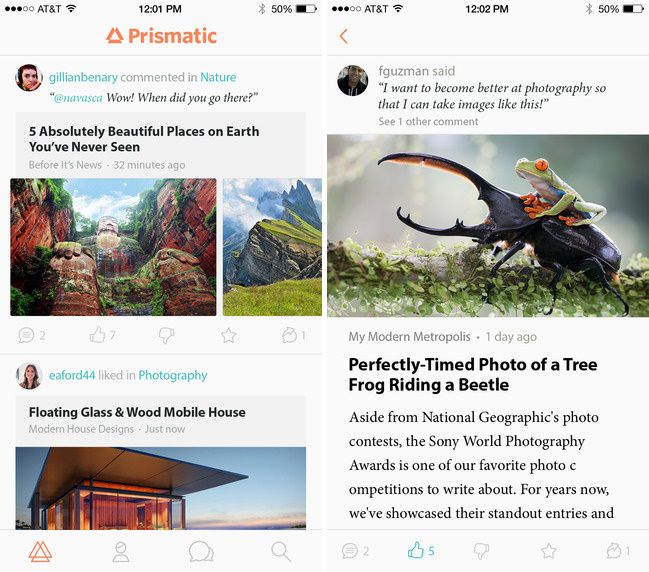The height and width of the screenshot is (572, 649).
Task: Open Floating Glass & Wood Mobile House card
Action: point(137,412)
